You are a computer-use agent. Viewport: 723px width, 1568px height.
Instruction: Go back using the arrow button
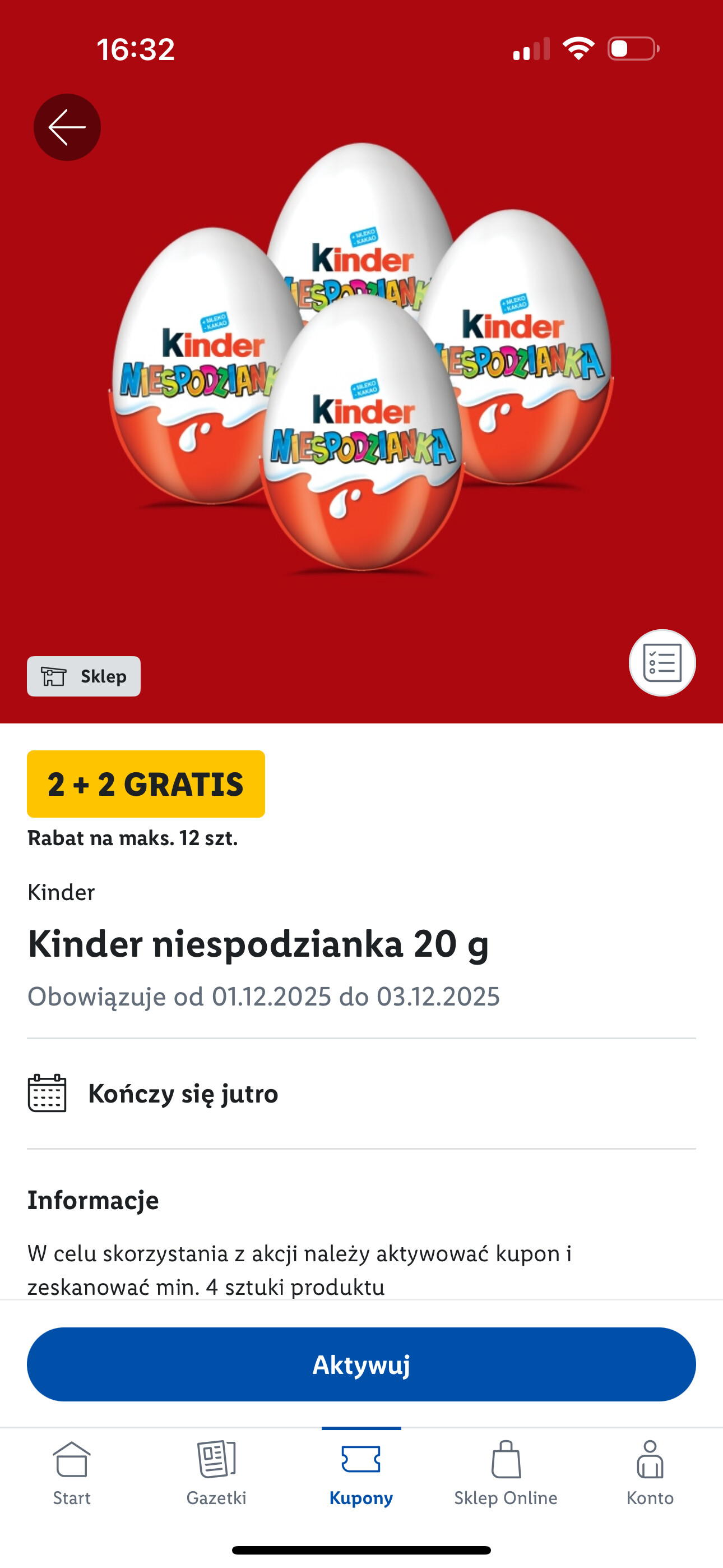(x=67, y=127)
